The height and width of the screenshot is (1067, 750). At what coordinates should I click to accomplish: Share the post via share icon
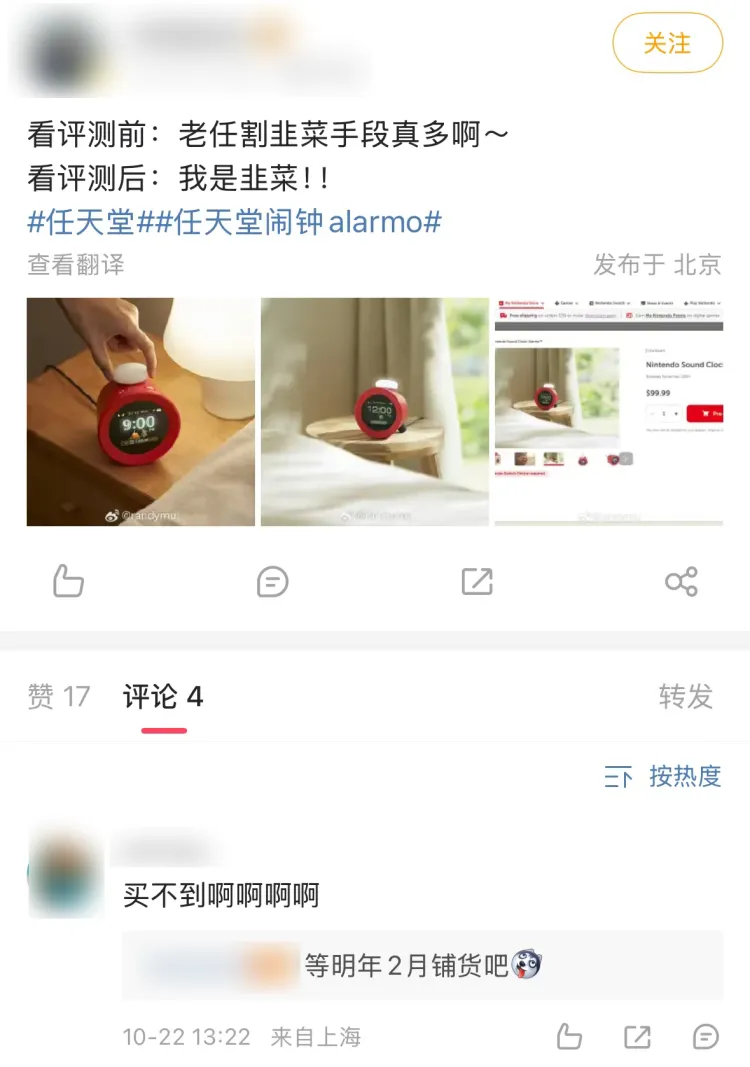coord(681,581)
